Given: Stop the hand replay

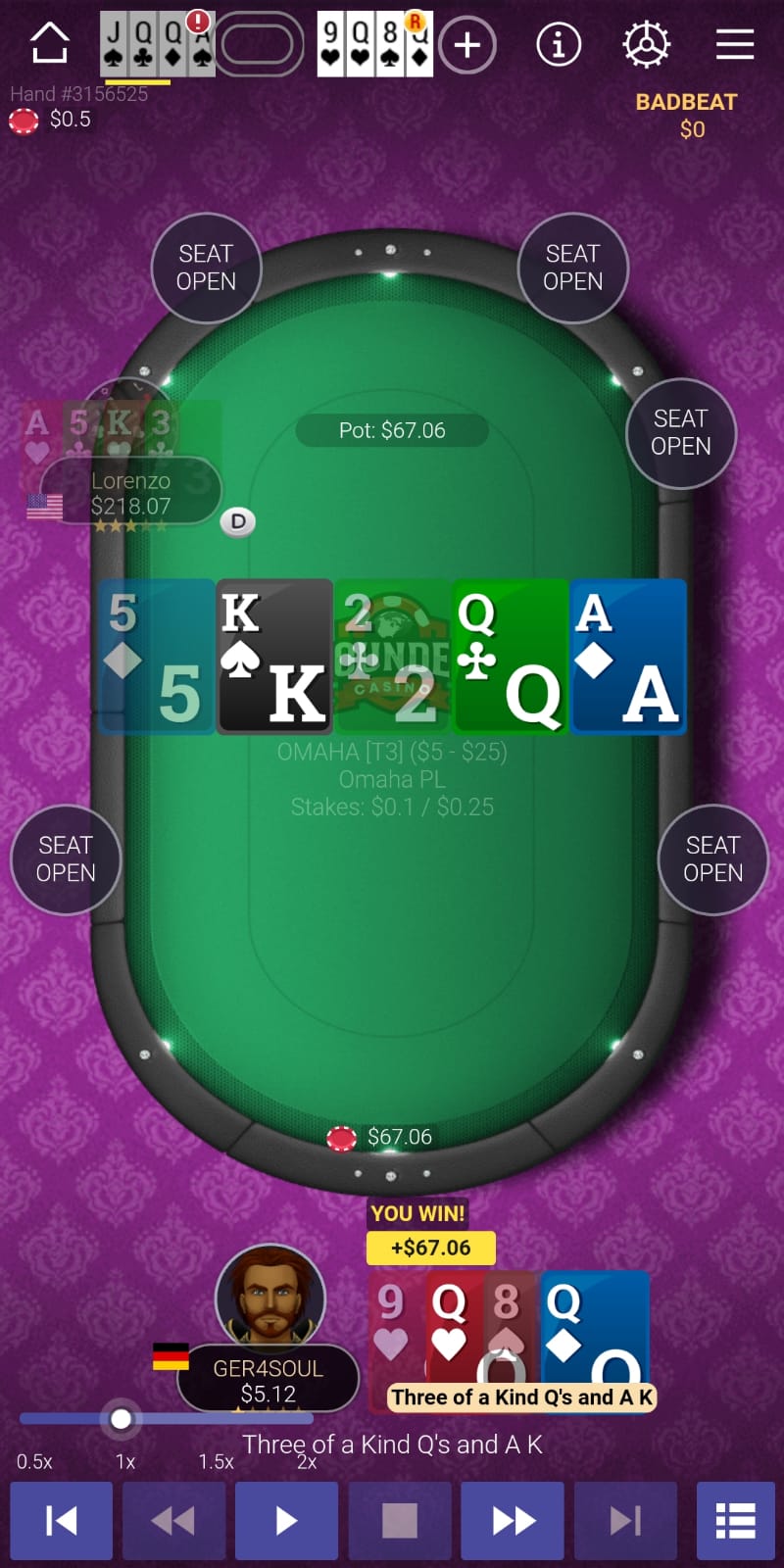Looking at the screenshot, I should click(x=399, y=1520).
